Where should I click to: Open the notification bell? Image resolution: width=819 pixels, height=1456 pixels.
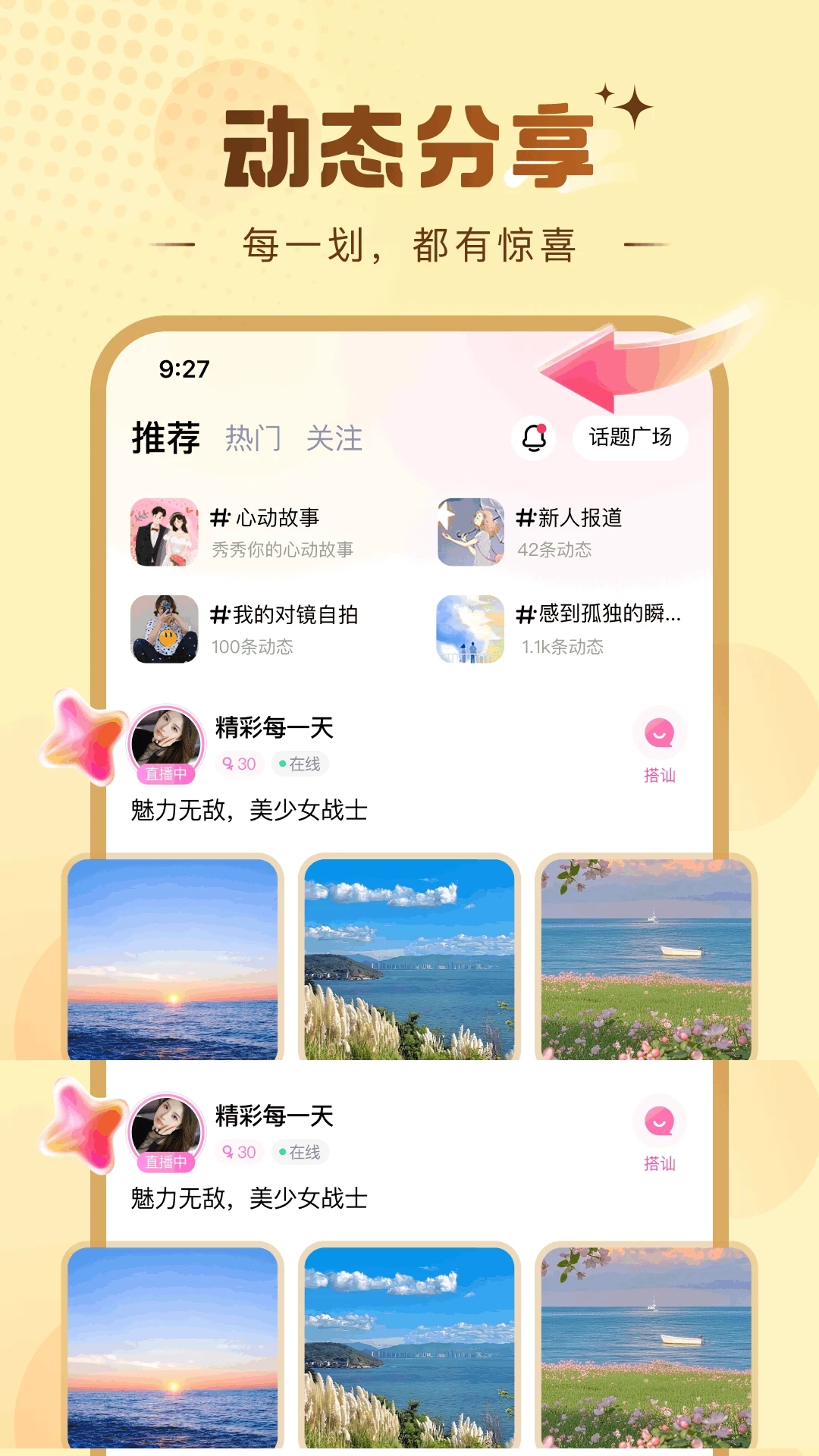[535, 438]
